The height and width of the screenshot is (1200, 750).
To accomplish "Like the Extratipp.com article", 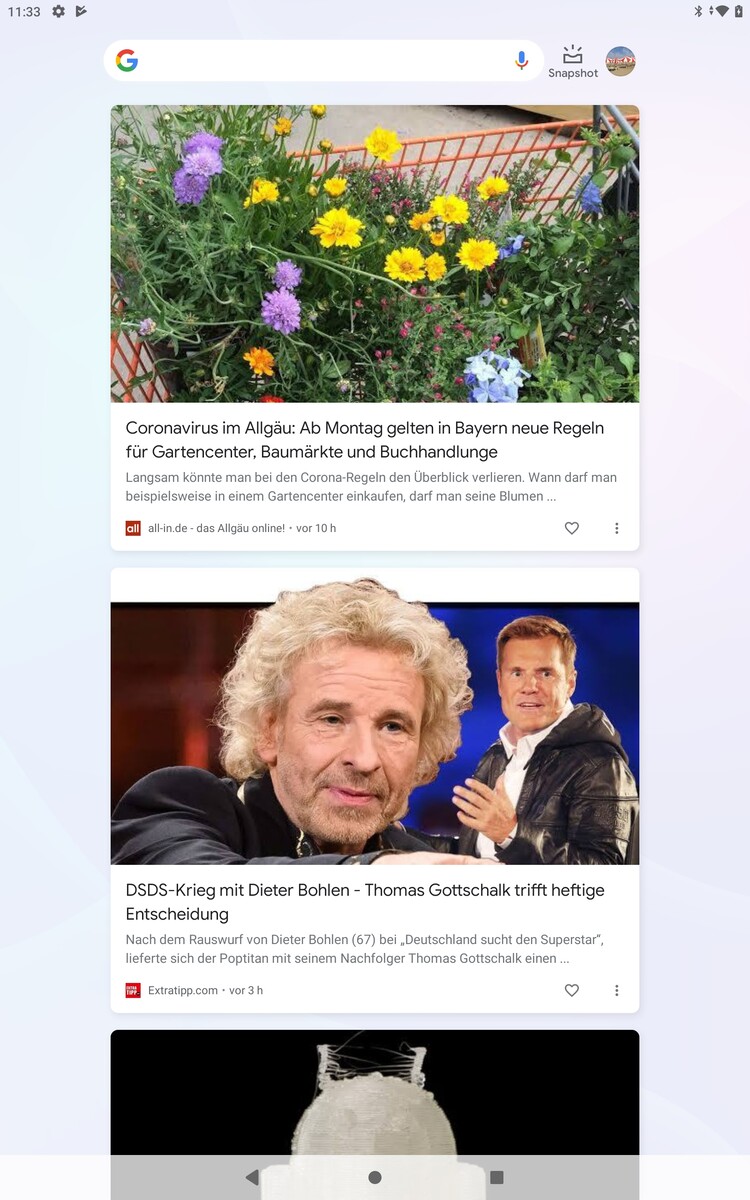I will tap(572, 990).
